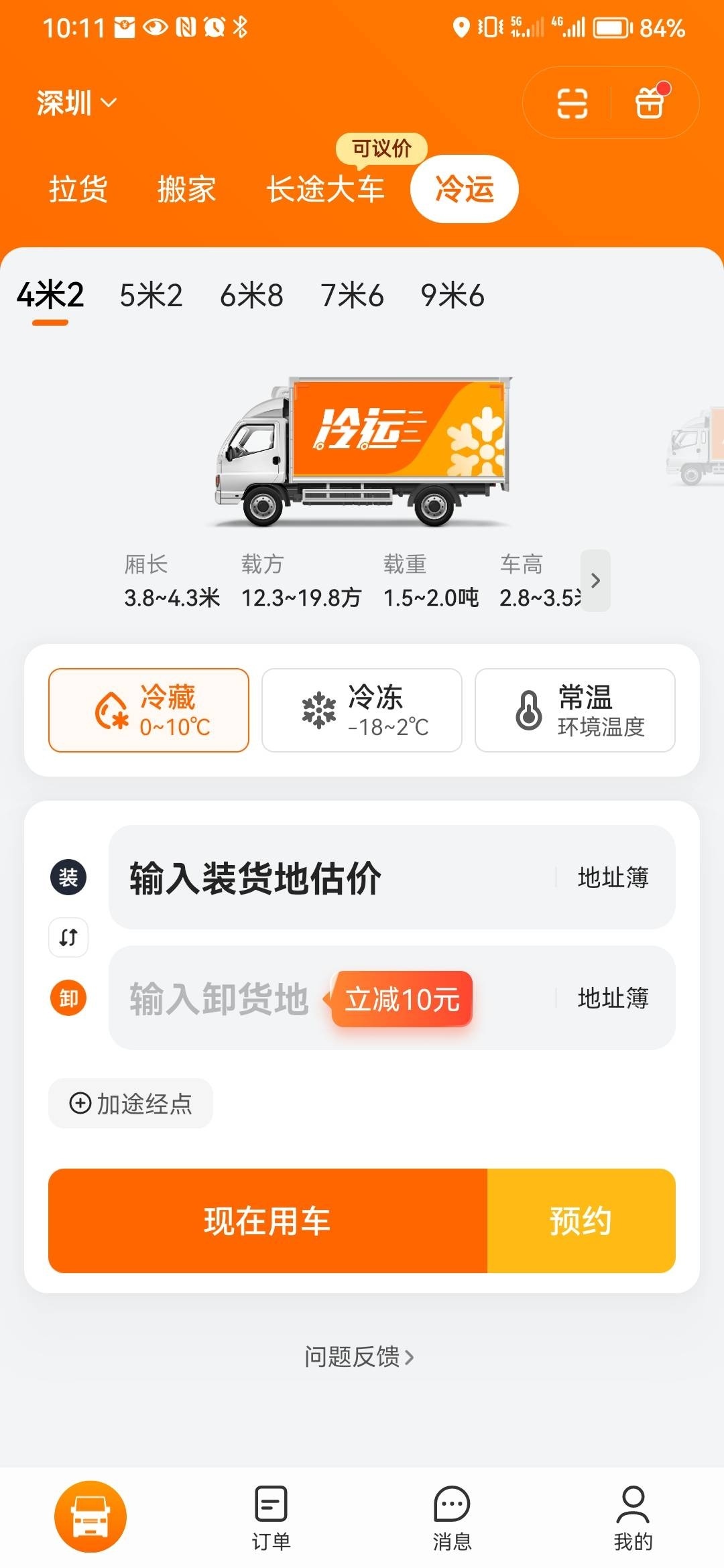Viewport: 724px width, 1568px height.
Task: Open the 深圳 city selector
Action: point(76,103)
